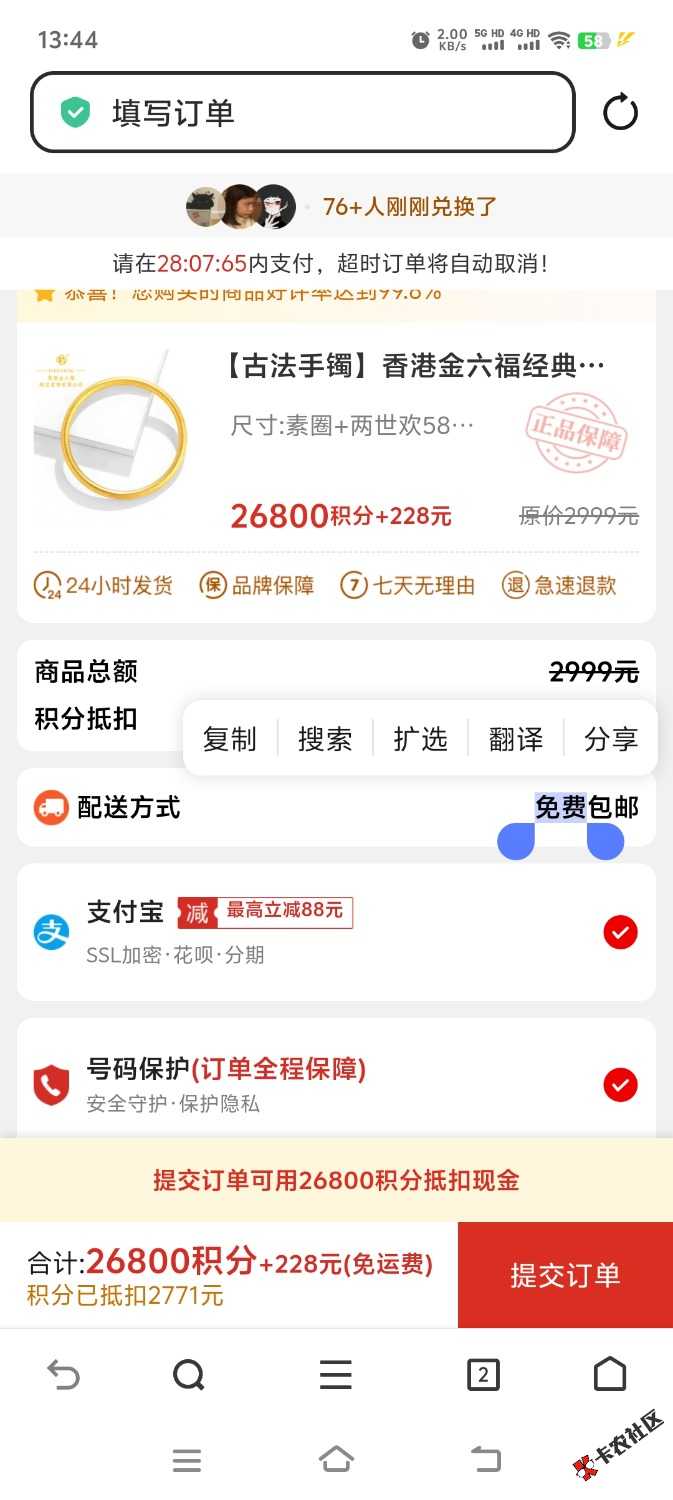Copy the selected text with 复制
The height and width of the screenshot is (1500, 673).
tap(230, 739)
